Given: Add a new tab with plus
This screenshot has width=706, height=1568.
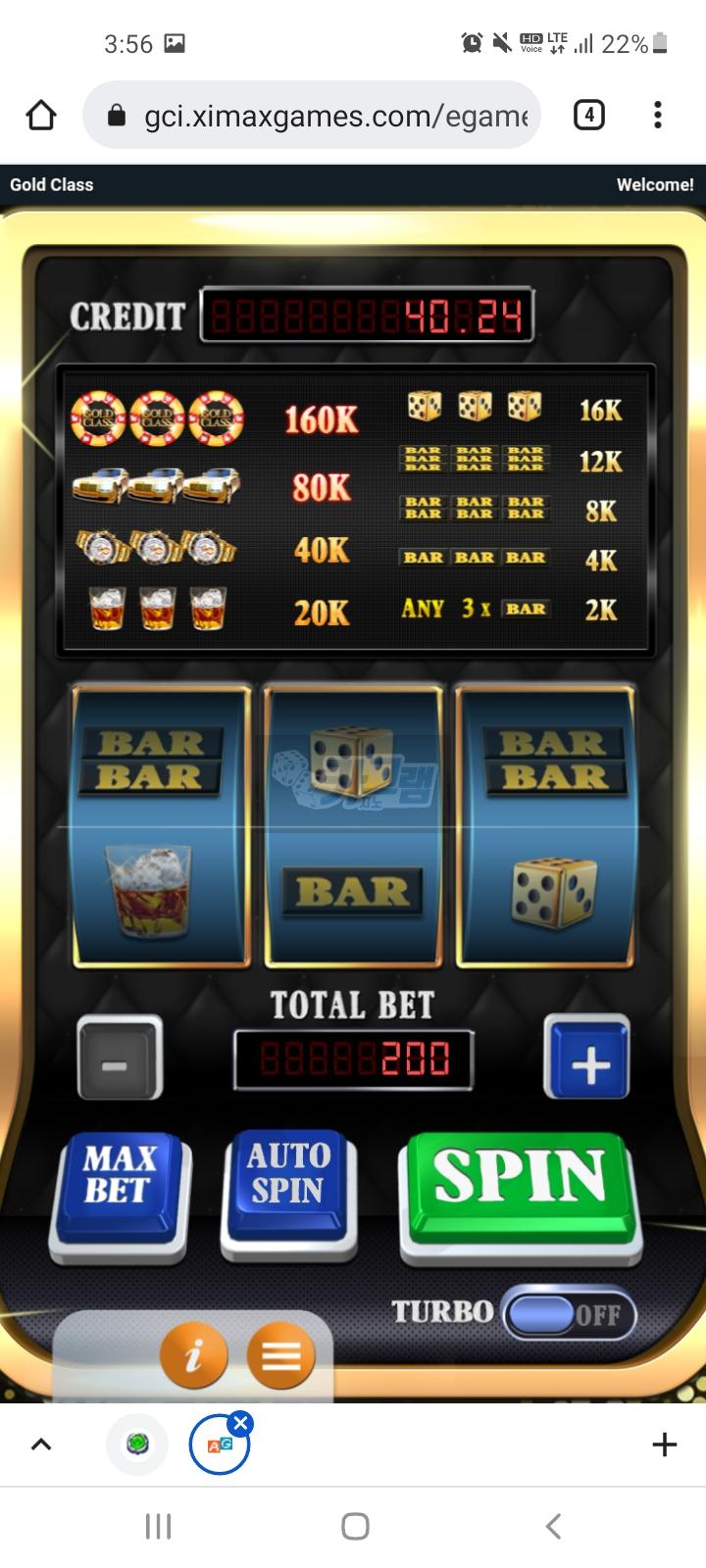Looking at the screenshot, I should (x=664, y=1445).
